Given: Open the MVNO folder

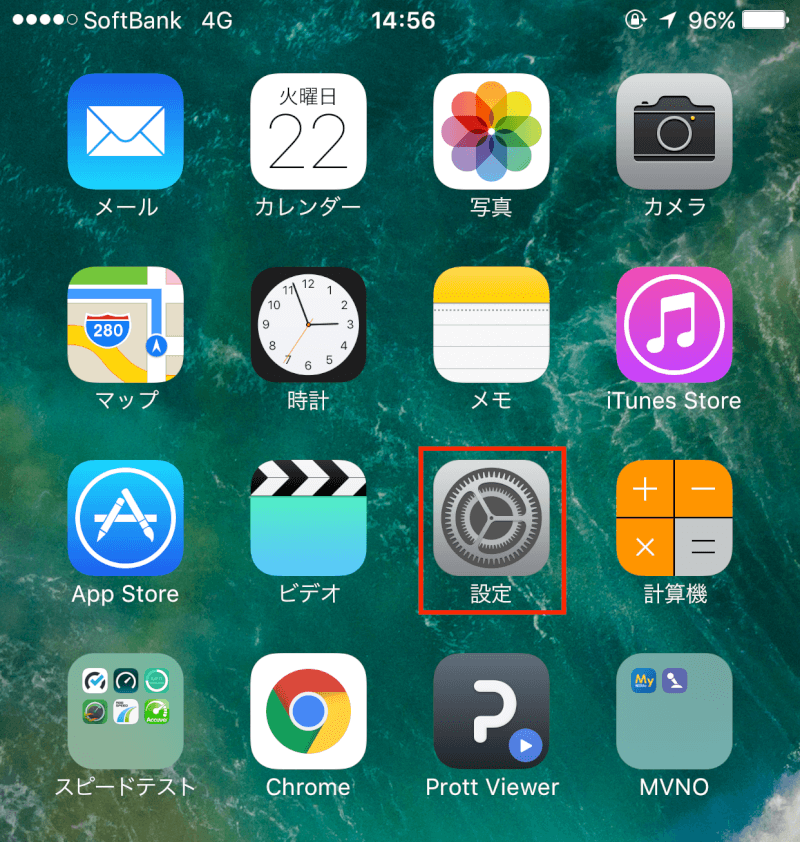Looking at the screenshot, I should click(674, 711).
